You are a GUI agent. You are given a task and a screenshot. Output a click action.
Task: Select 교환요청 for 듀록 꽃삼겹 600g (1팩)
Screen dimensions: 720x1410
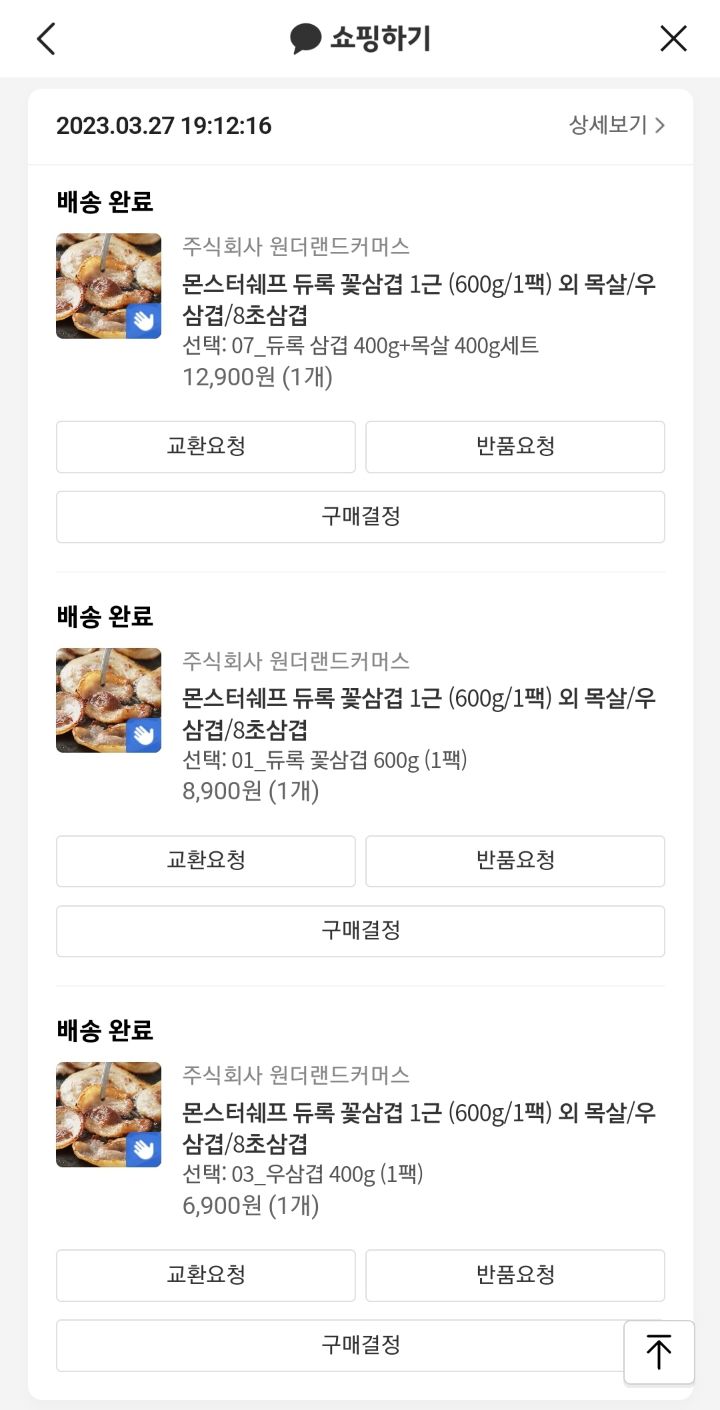point(206,861)
